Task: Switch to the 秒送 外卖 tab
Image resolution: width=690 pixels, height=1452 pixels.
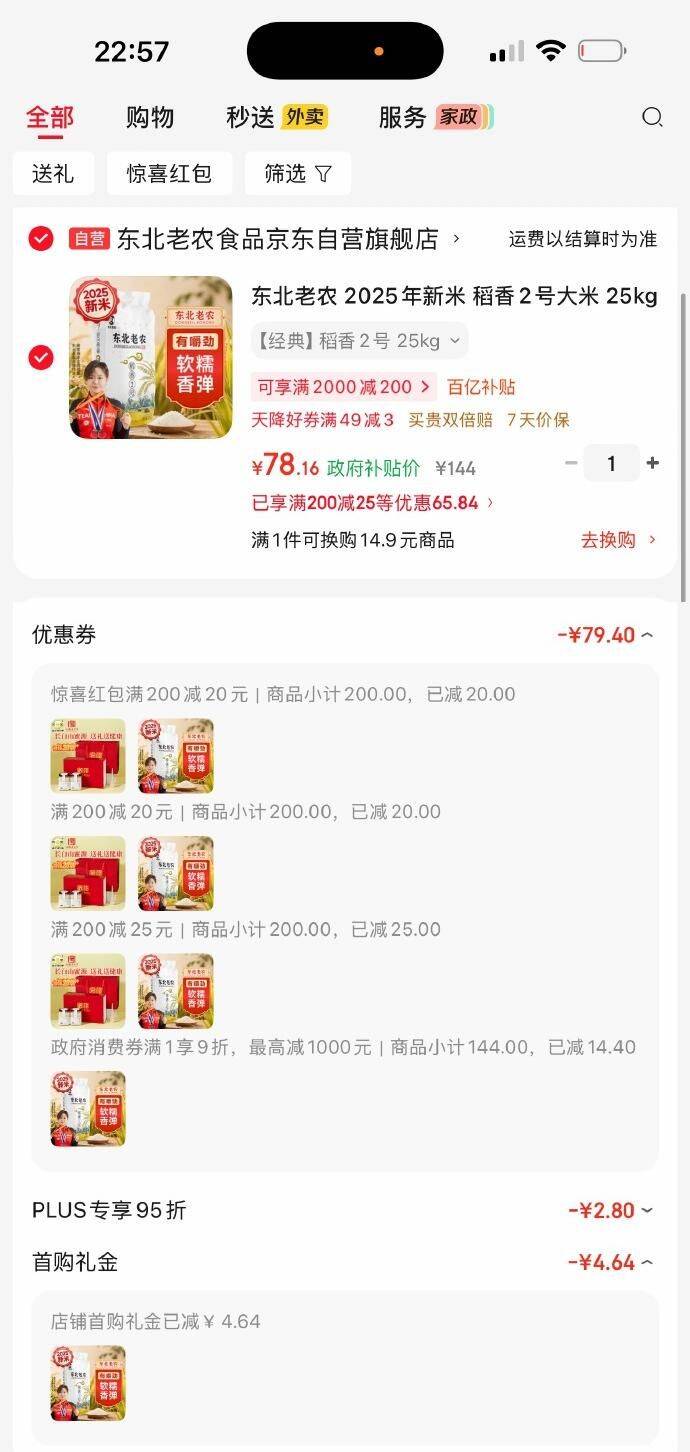Action: (276, 117)
